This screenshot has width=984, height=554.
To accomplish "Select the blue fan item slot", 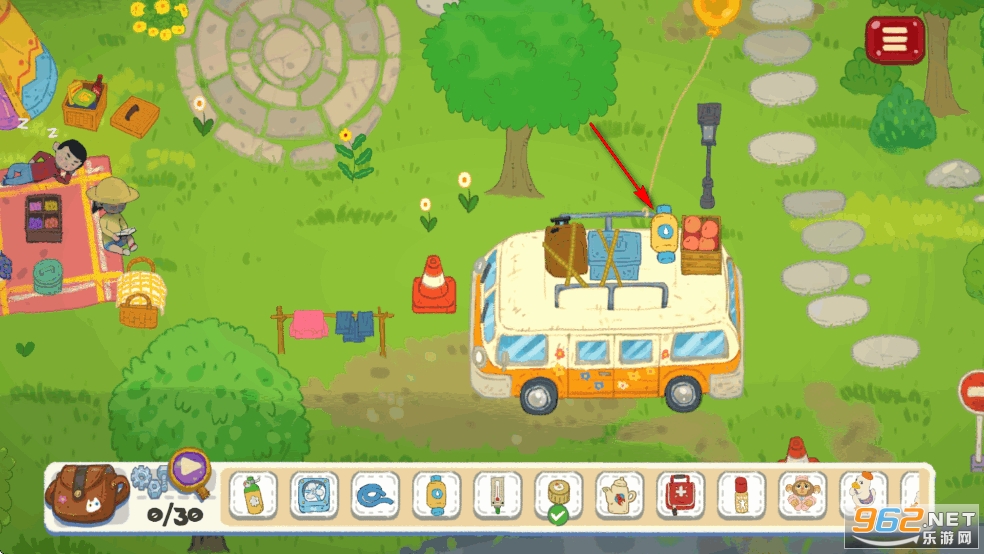I will pos(313,494).
